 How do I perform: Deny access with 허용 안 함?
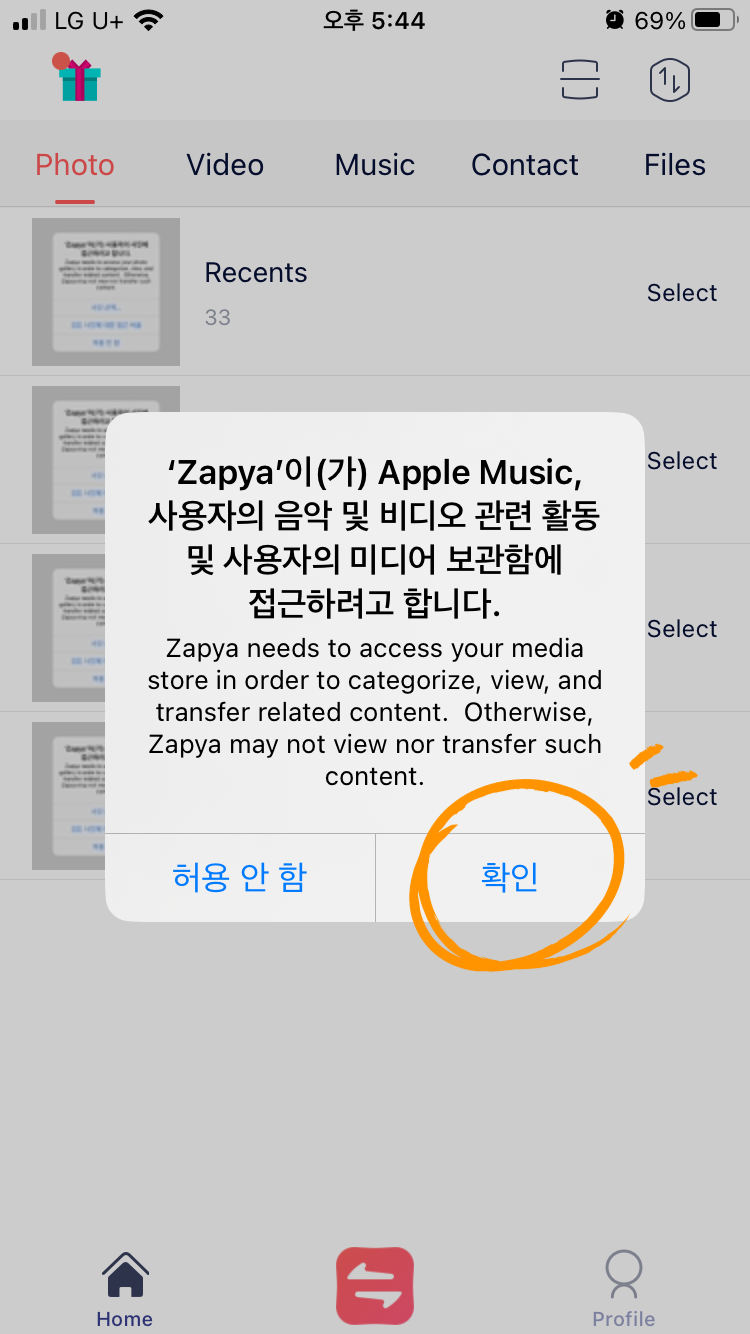tap(240, 877)
